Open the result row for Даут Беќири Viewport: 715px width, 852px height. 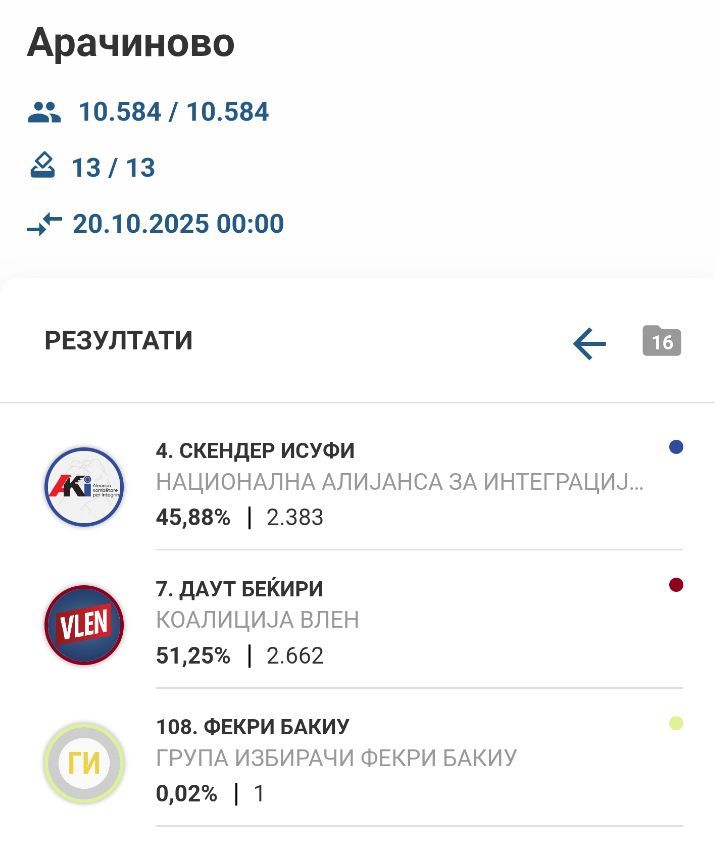(x=400, y=622)
